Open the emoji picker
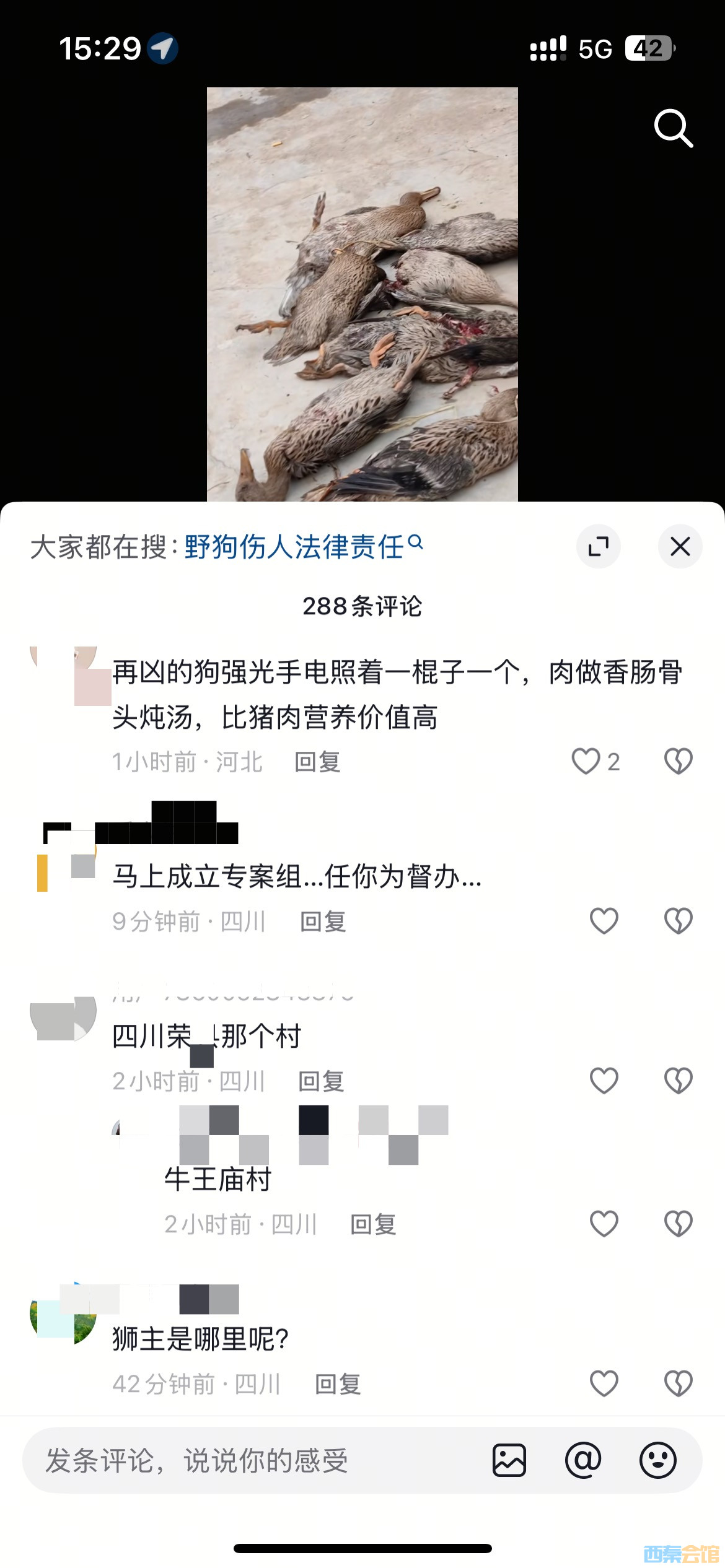 click(x=657, y=1461)
